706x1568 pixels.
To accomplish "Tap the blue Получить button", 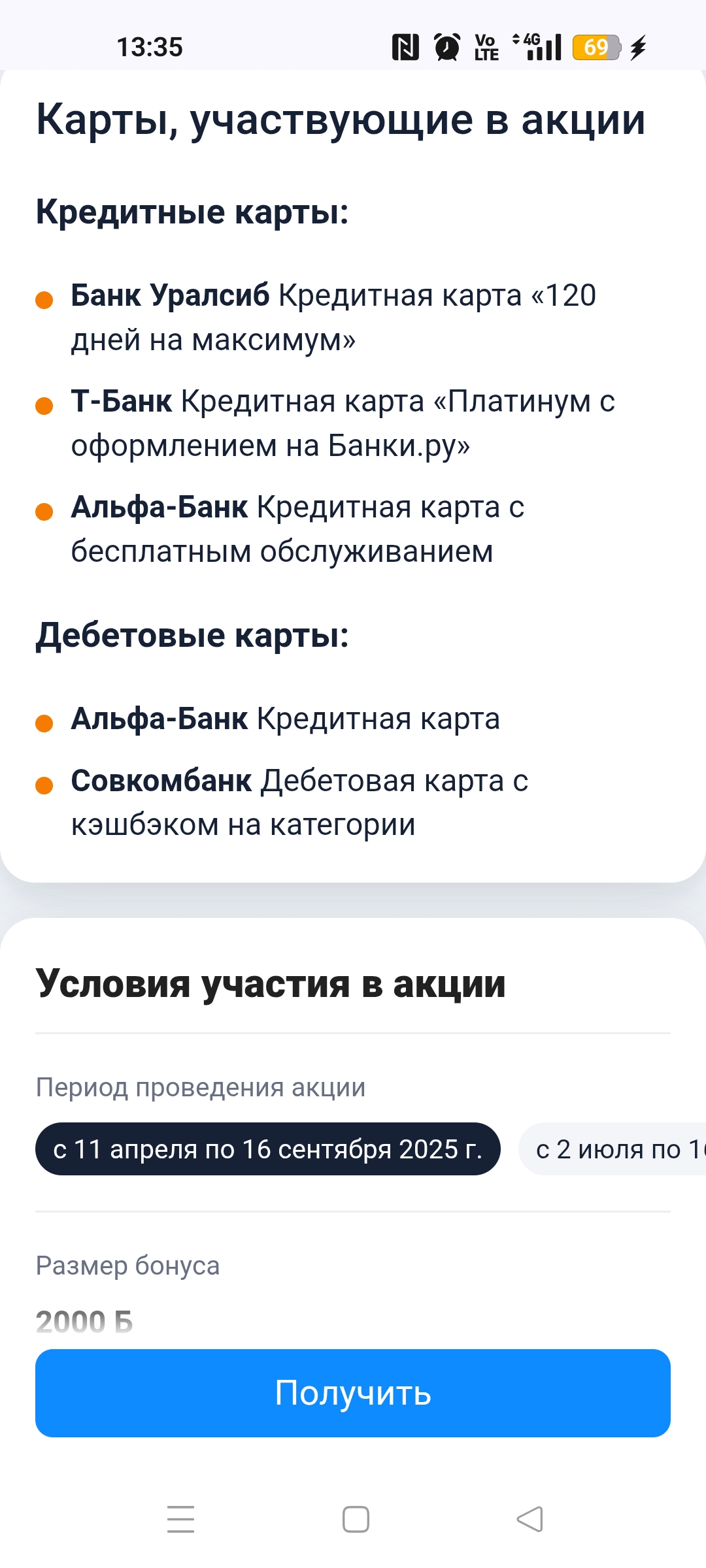I will point(353,1393).
